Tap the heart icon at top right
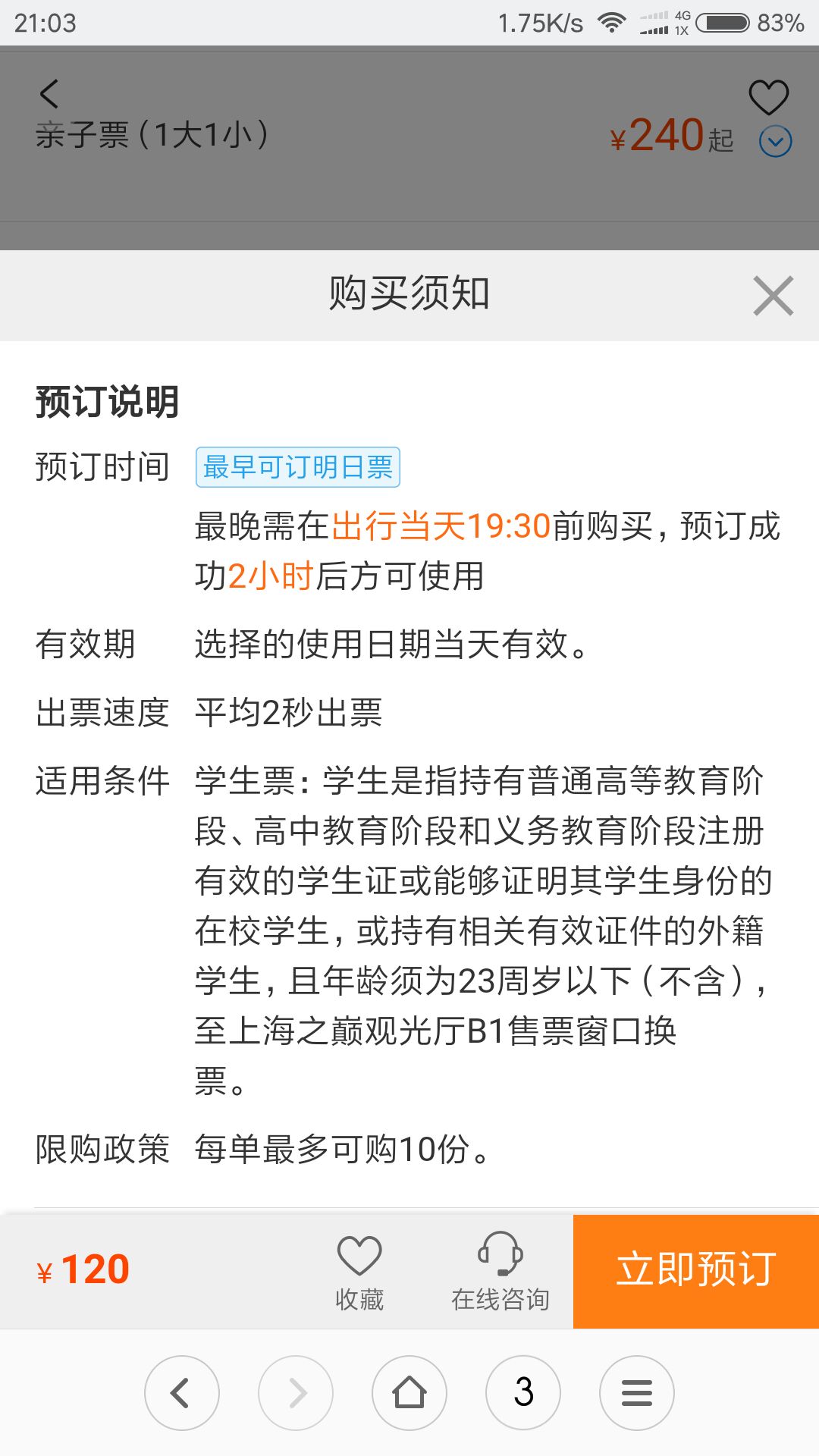 (768, 97)
